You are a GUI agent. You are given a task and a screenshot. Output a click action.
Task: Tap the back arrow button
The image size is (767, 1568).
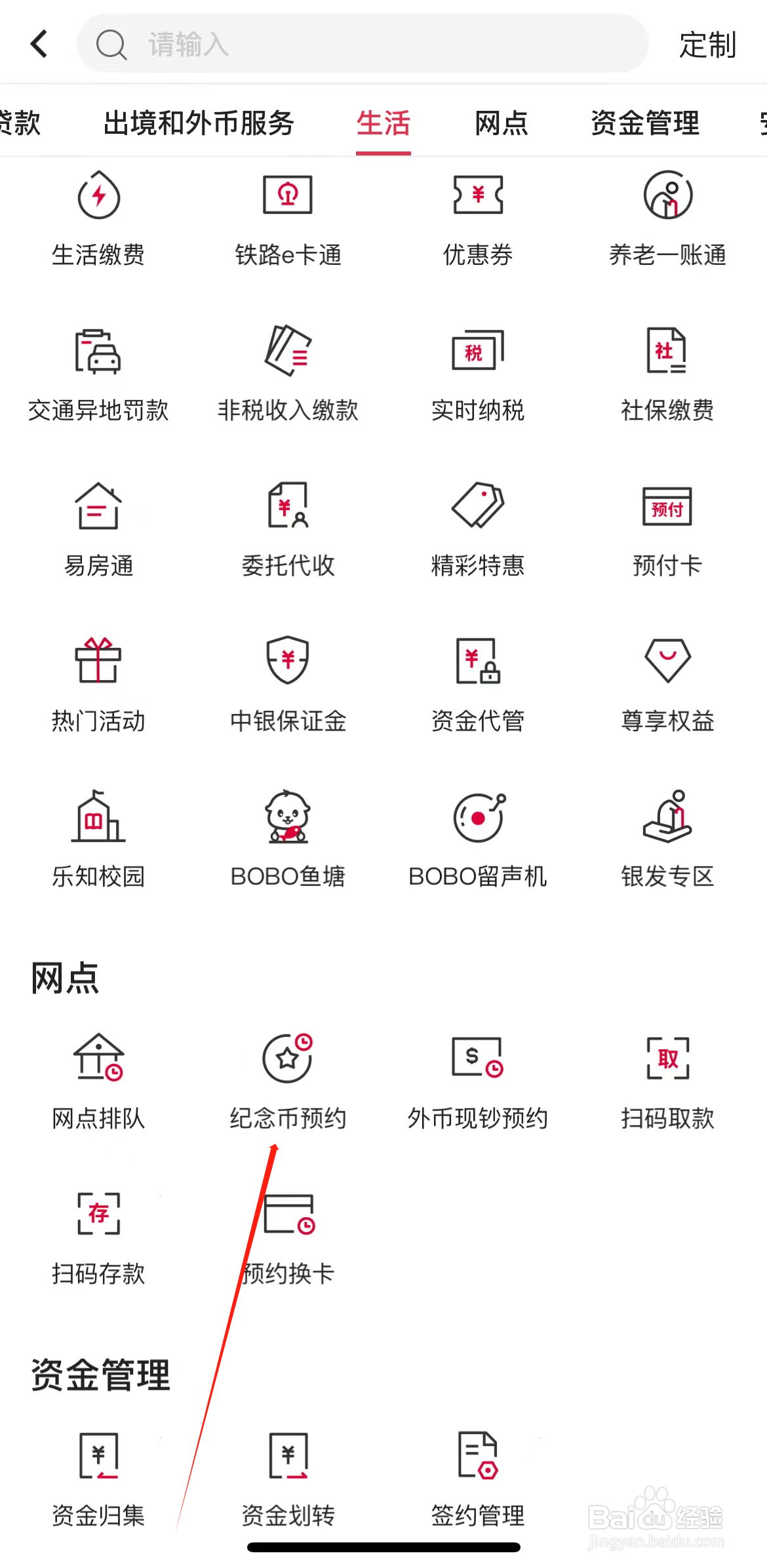[38, 44]
